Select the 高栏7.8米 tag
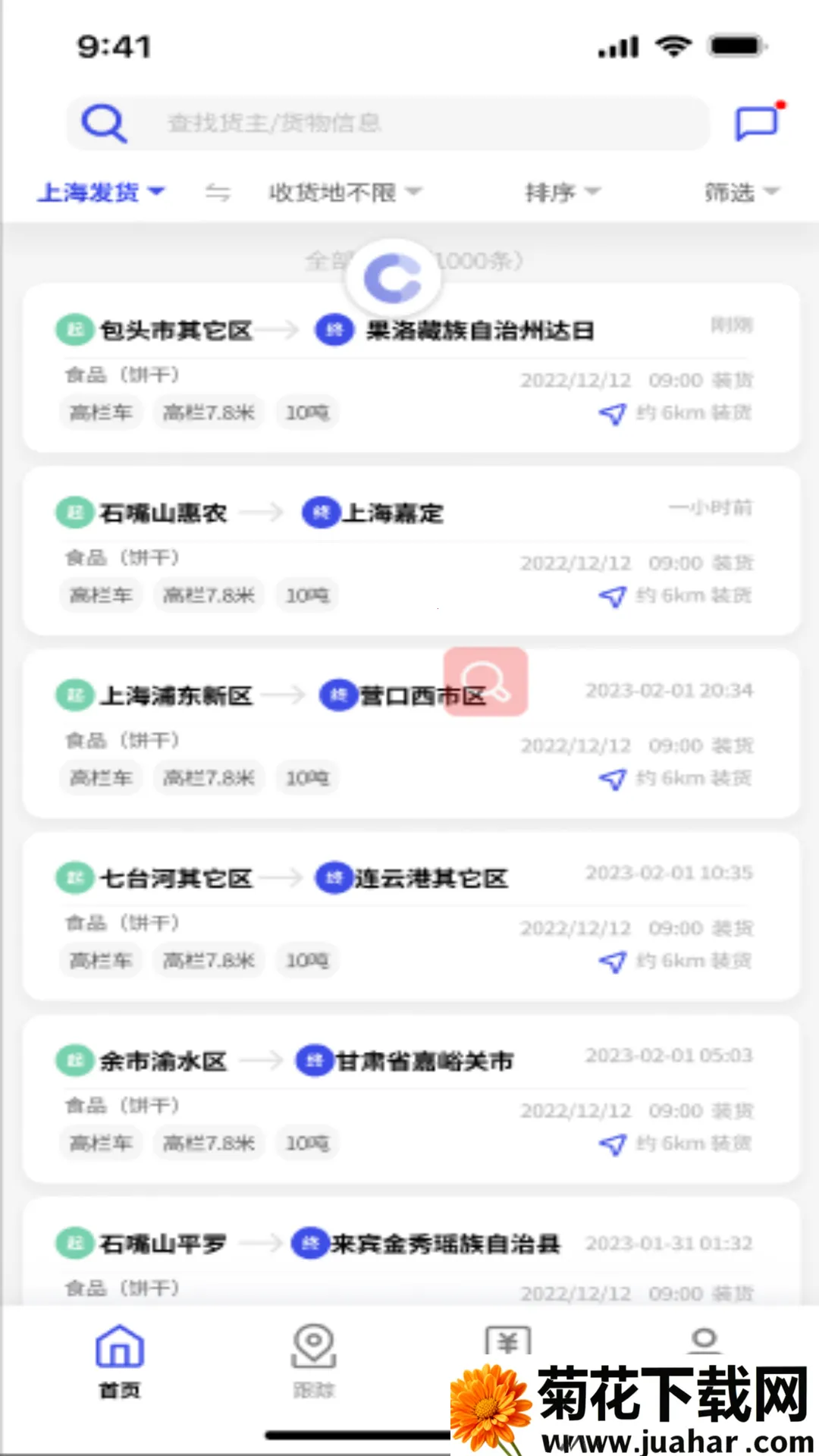 coord(209,413)
